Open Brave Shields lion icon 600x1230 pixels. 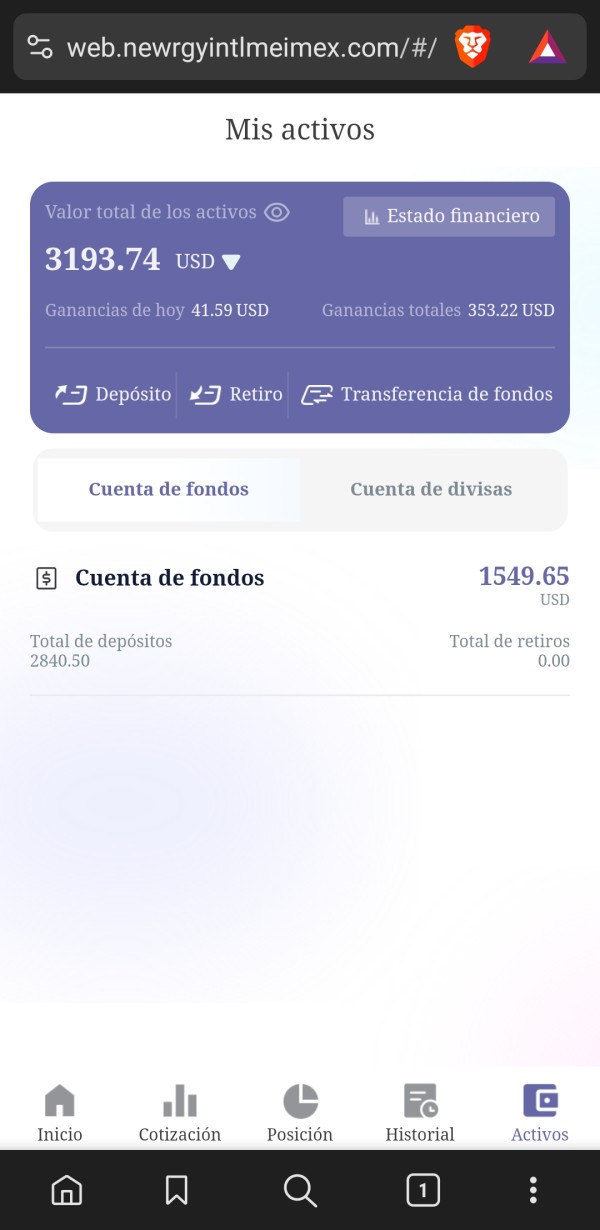[x=471, y=47]
